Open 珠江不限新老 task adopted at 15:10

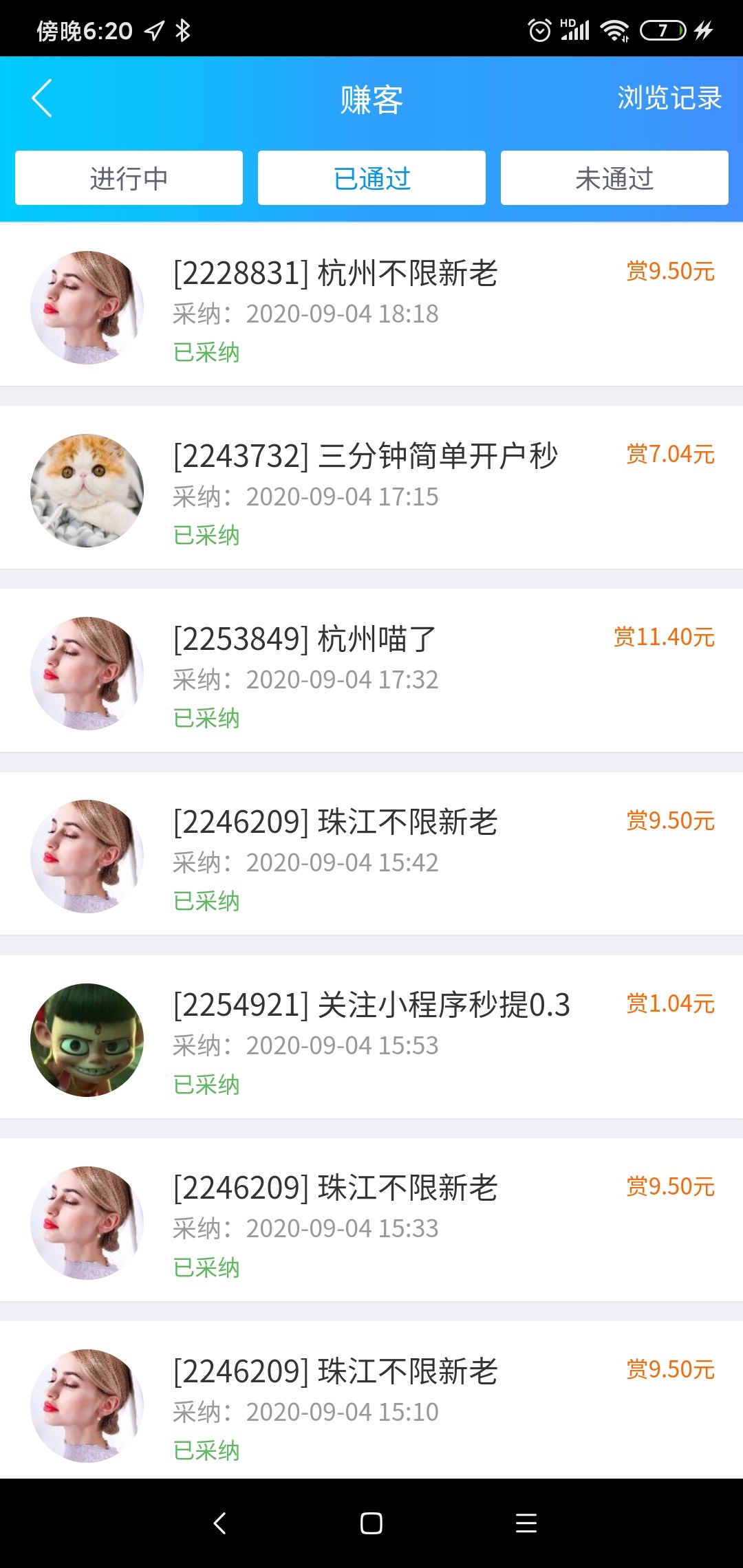(371, 1400)
